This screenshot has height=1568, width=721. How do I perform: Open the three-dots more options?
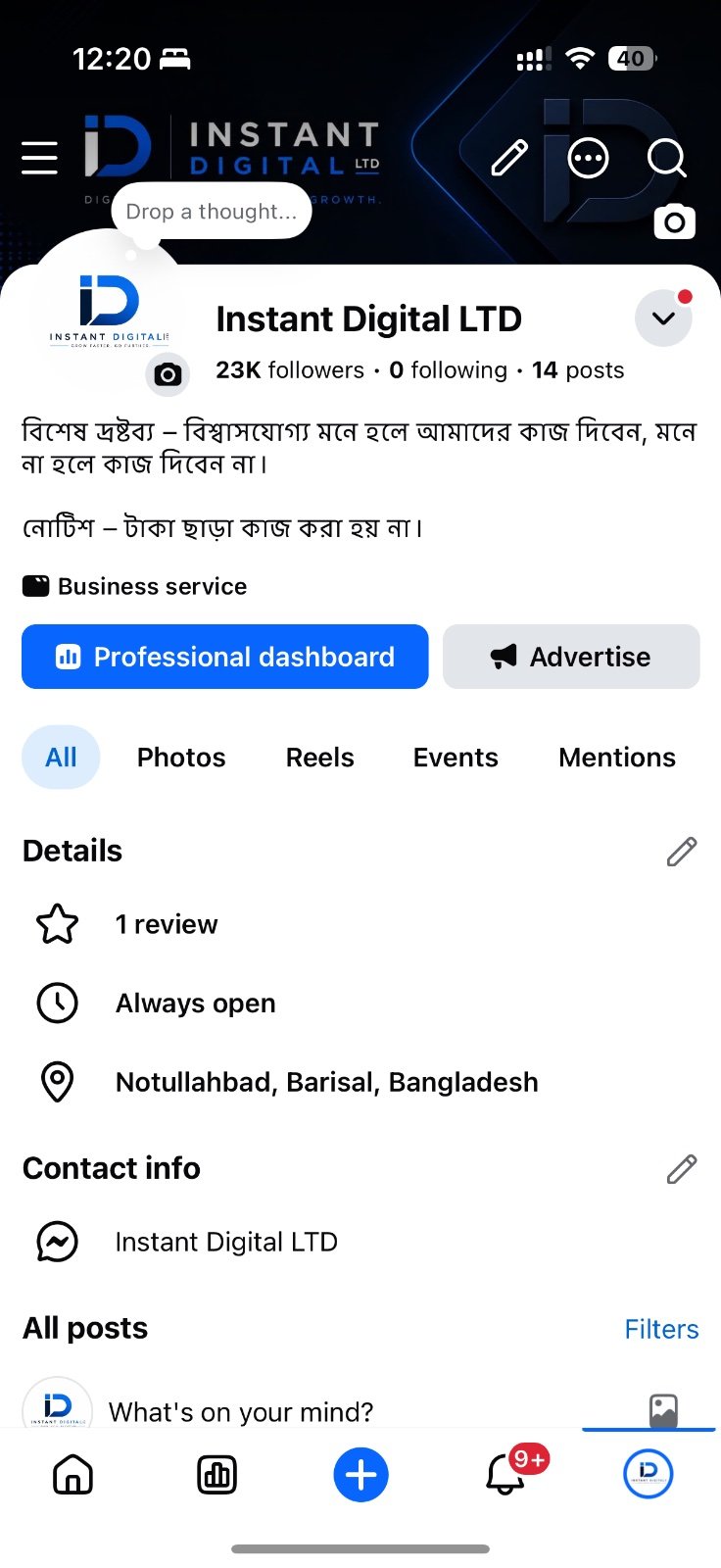588,158
